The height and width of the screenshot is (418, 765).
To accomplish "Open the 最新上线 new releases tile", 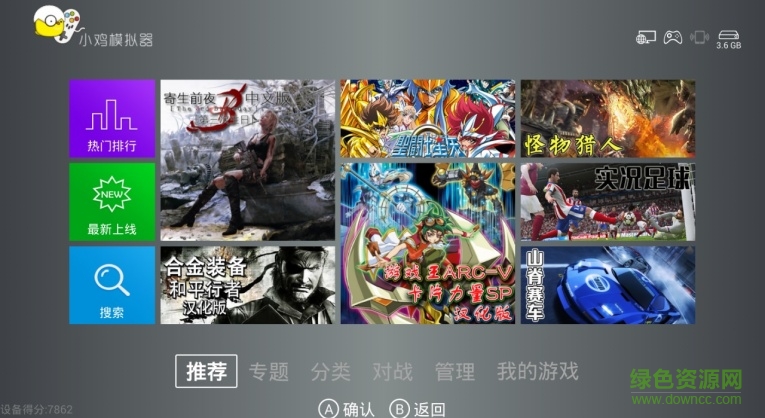I will 112,201.
